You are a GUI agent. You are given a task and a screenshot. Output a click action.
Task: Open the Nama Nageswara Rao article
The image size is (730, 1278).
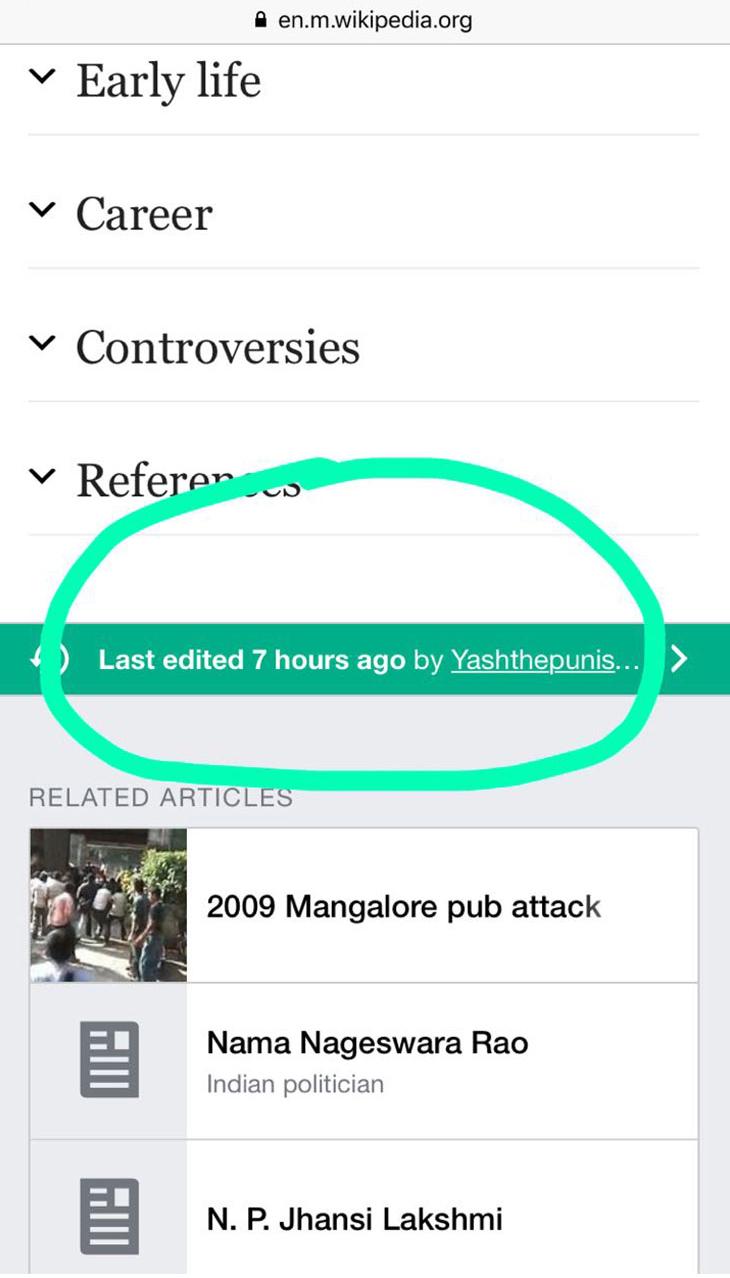click(x=364, y=1061)
